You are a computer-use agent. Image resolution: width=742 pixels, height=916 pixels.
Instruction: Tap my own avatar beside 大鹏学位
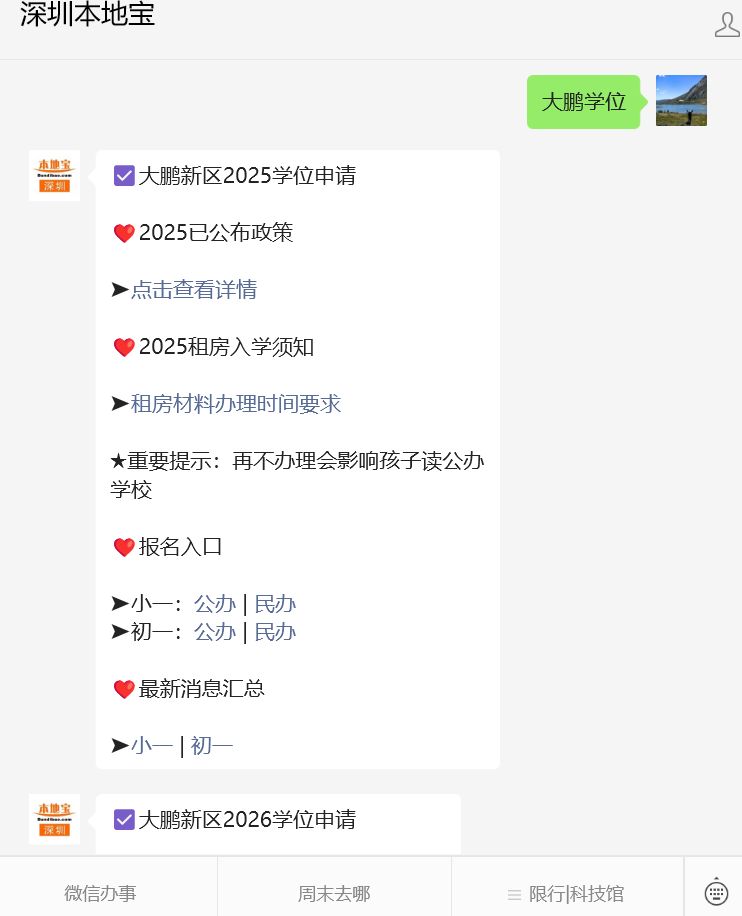[681, 100]
